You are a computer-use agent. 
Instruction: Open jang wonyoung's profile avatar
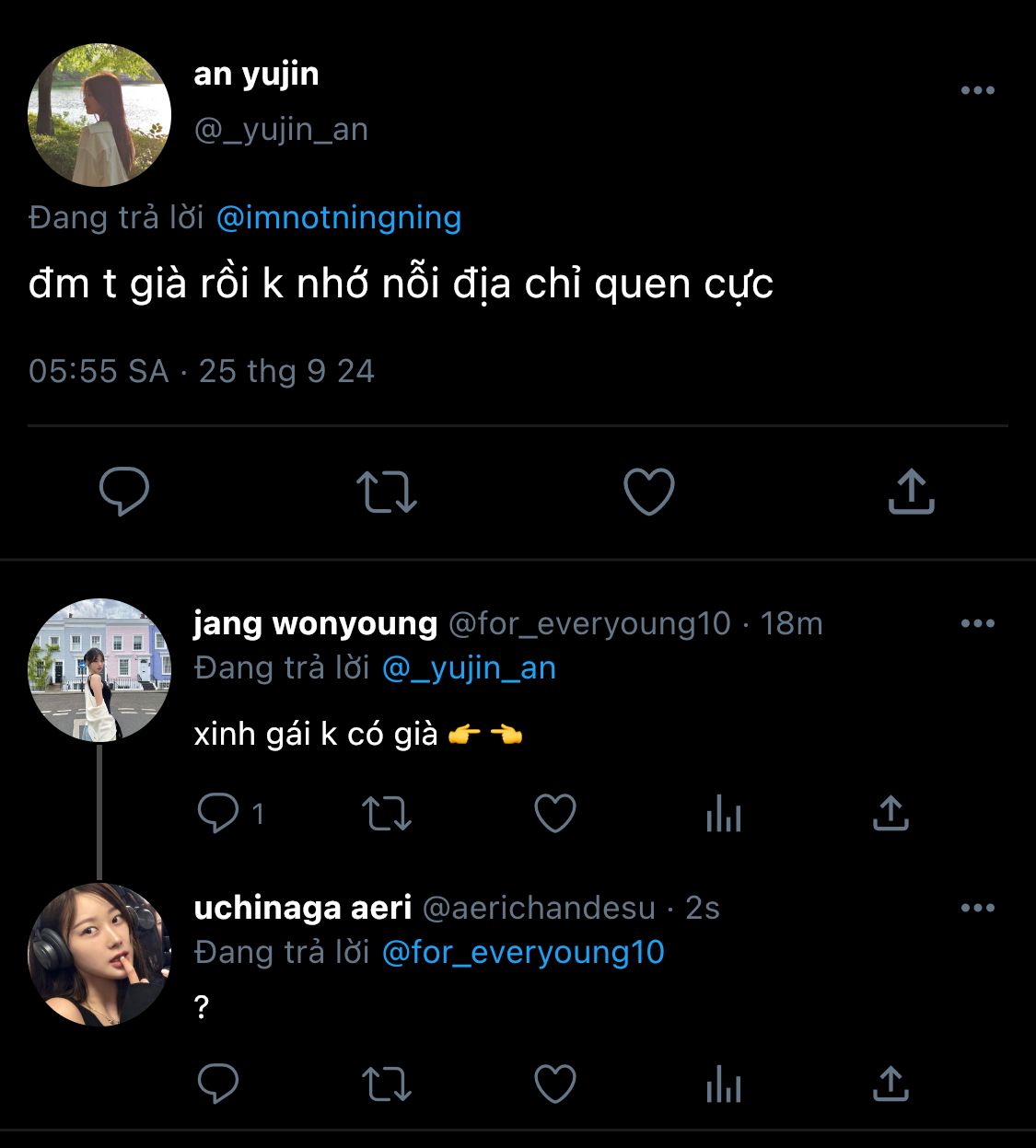(x=99, y=670)
